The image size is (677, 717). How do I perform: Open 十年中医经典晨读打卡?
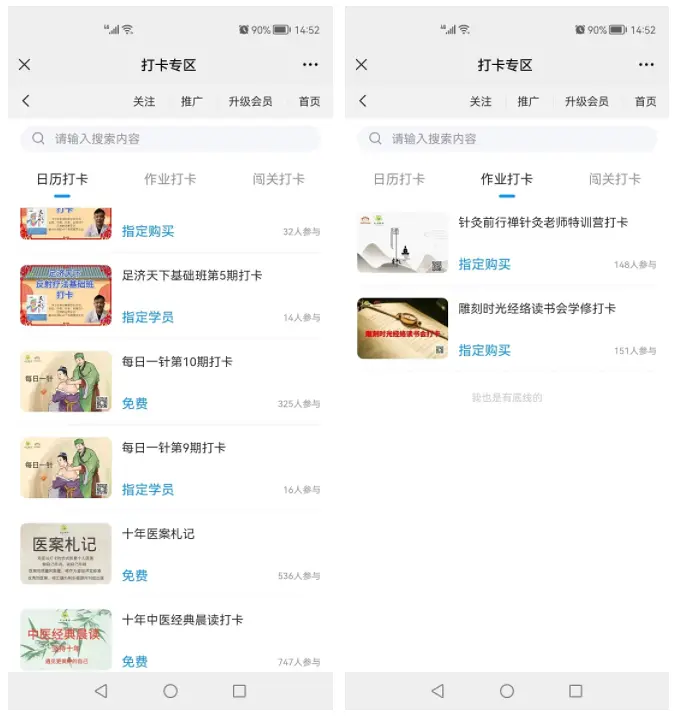pyautogui.click(x=182, y=620)
